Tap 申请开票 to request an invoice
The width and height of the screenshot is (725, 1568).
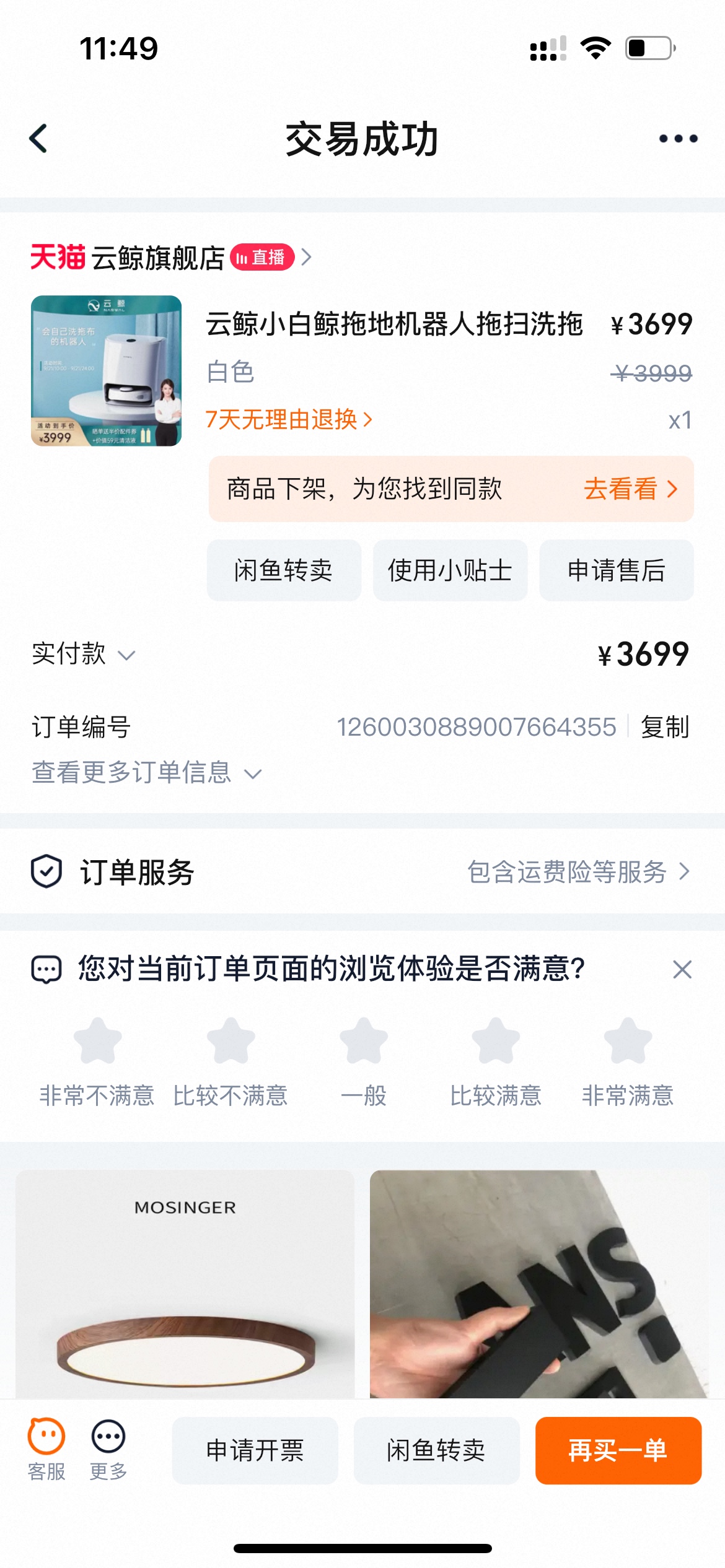point(255,1450)
